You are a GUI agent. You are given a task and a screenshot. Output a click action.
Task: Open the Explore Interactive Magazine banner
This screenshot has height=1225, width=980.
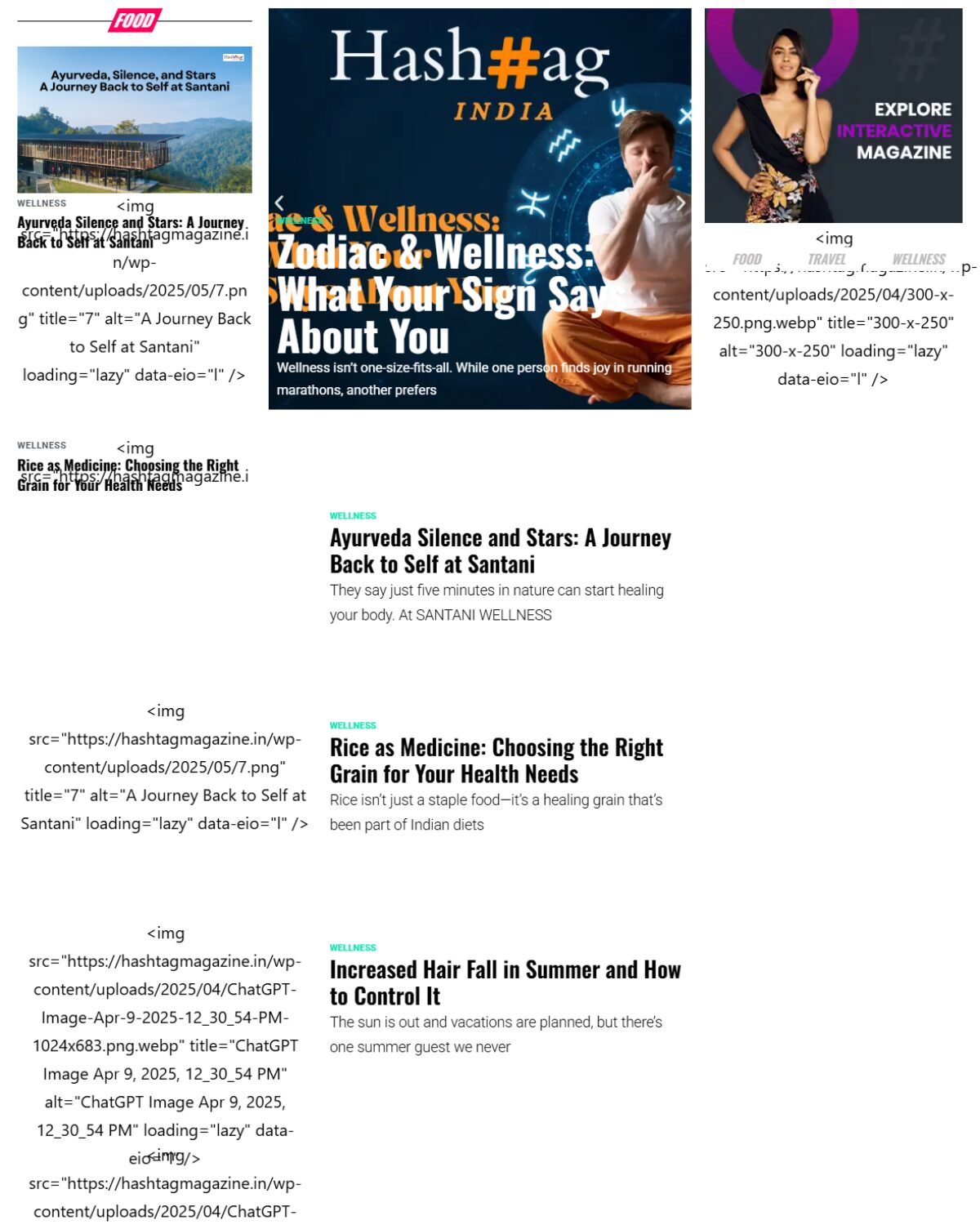click(833, 115)
